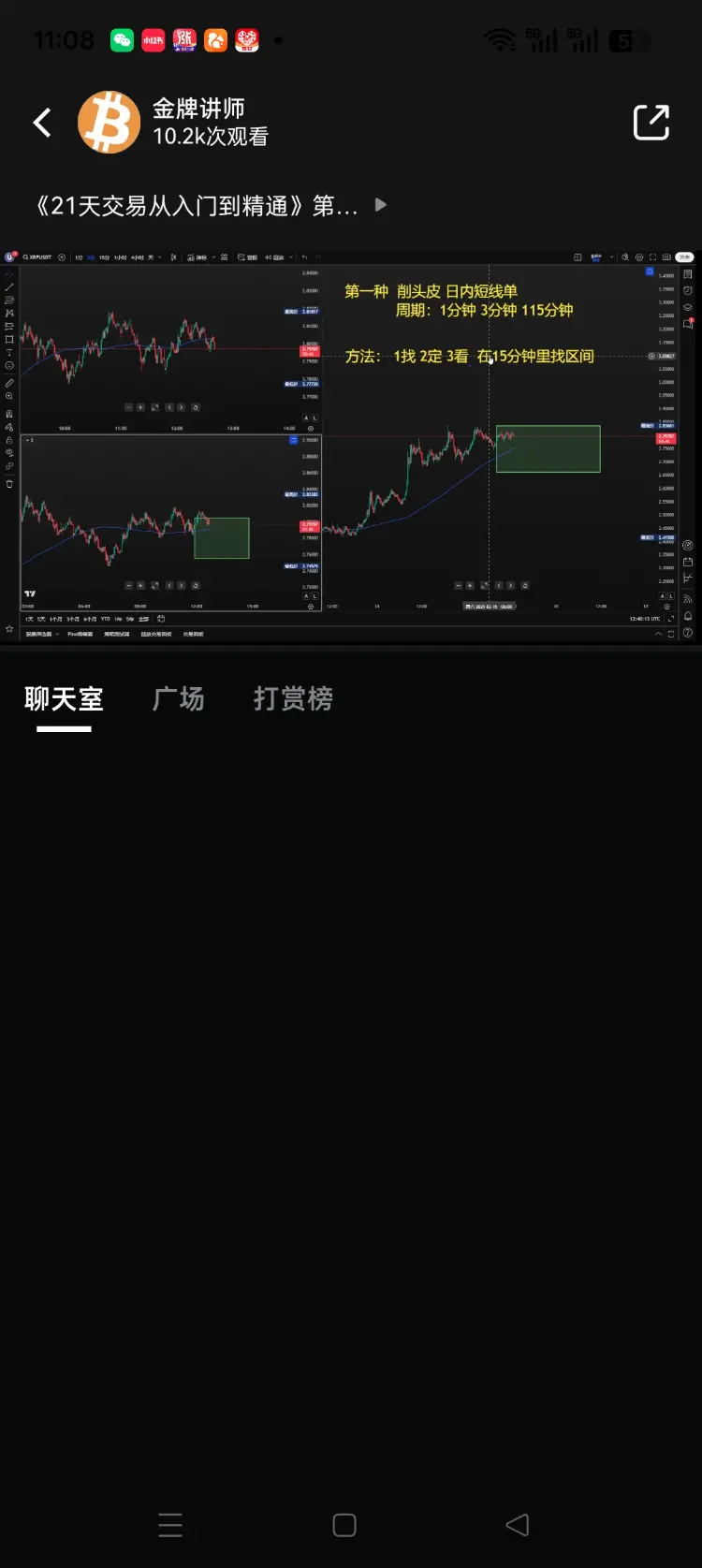Open 金牌讲师 streamer profile avatar
702x1568 pixels.
click(109, 123)
